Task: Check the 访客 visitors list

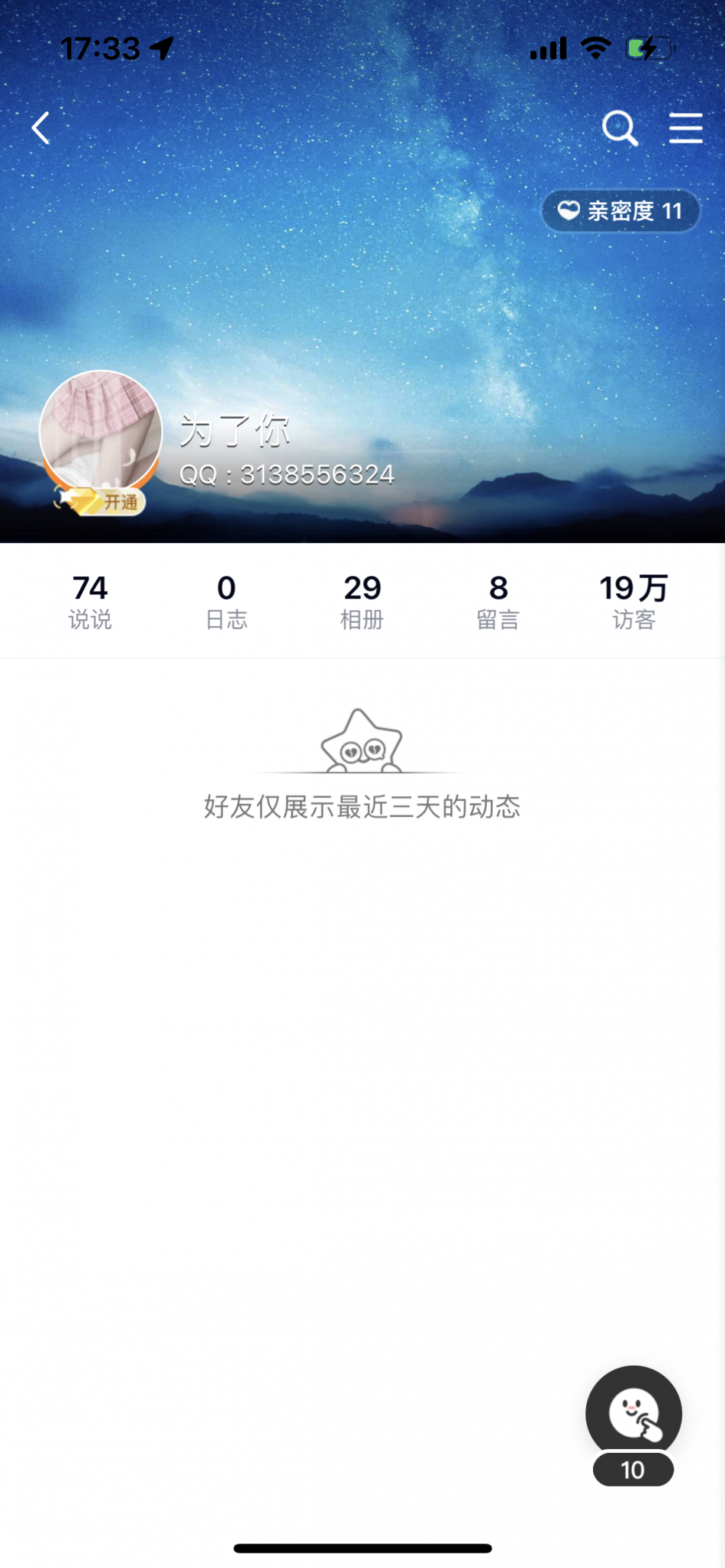Action: click(x=633, y=601)
